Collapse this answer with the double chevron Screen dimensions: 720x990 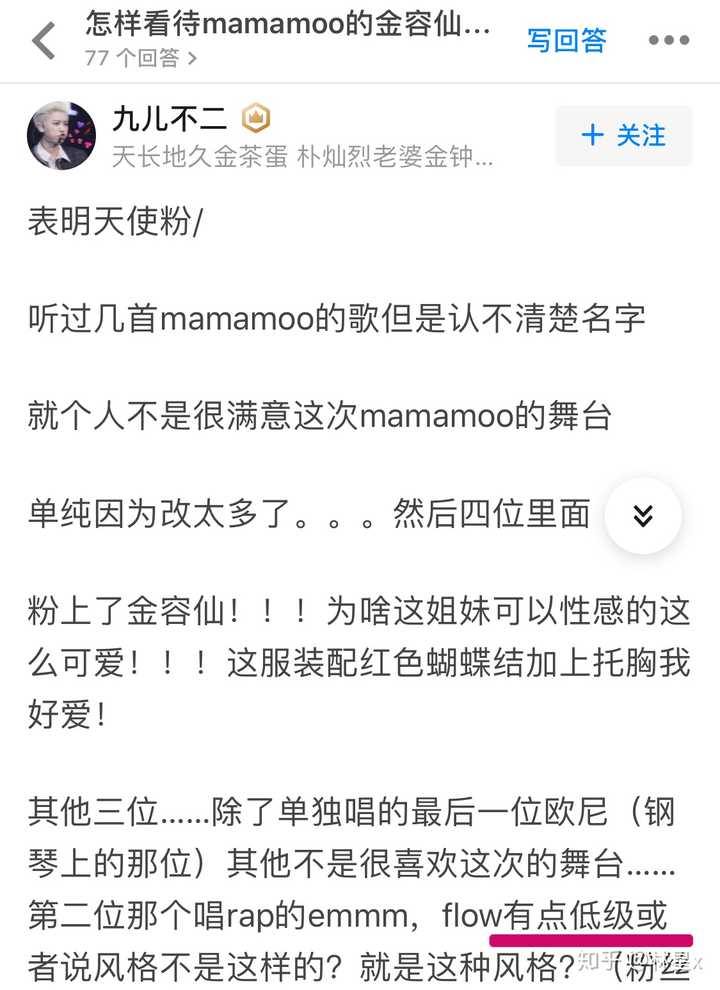point(643,516)
